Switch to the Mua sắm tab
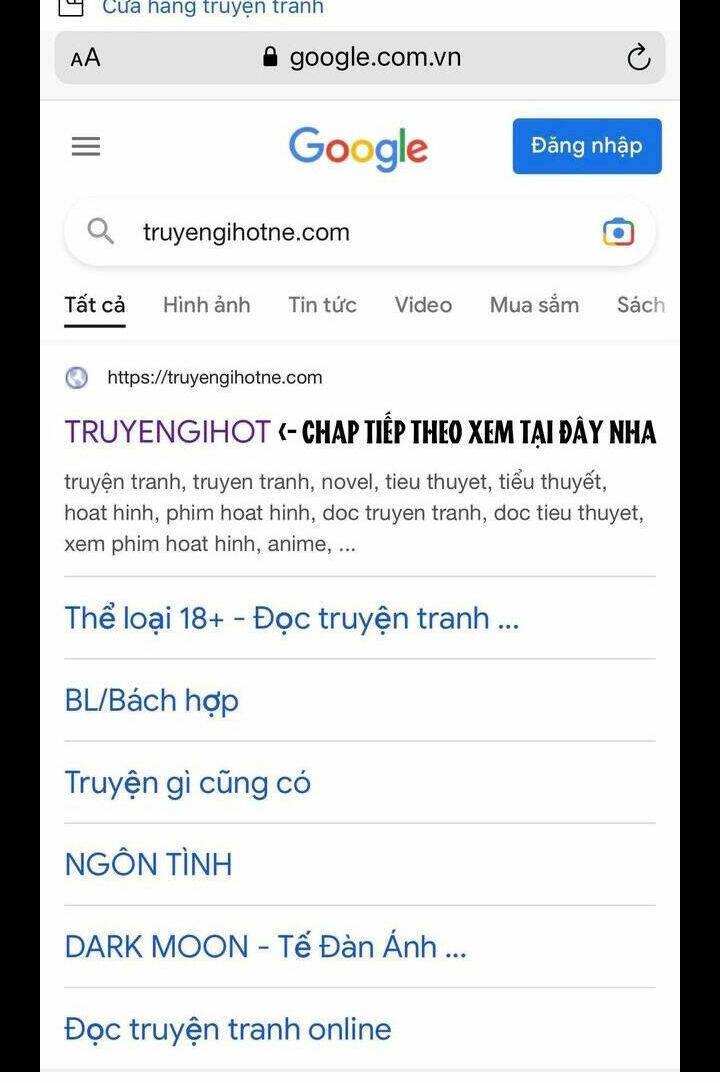This screenshot has width=720, height=1083. (534, 305)
